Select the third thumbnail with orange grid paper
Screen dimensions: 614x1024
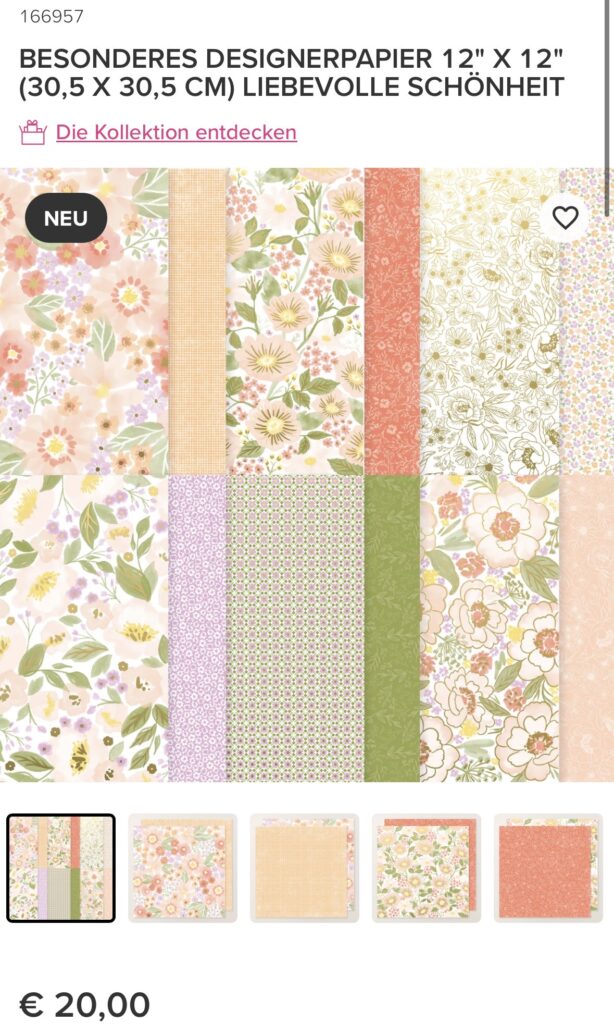click(305, 868)
